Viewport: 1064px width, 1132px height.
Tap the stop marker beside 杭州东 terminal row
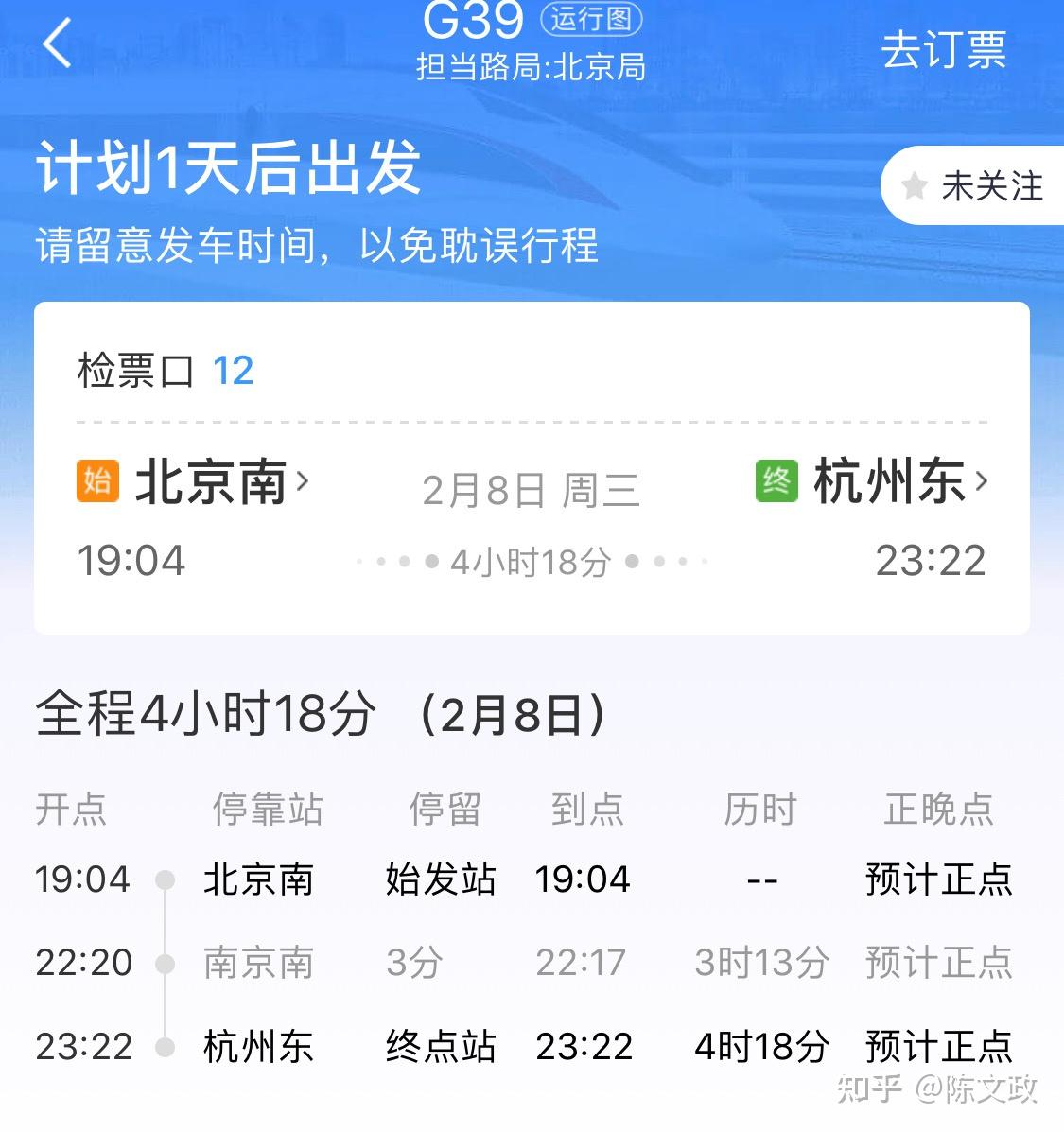tap(166, 1046)
